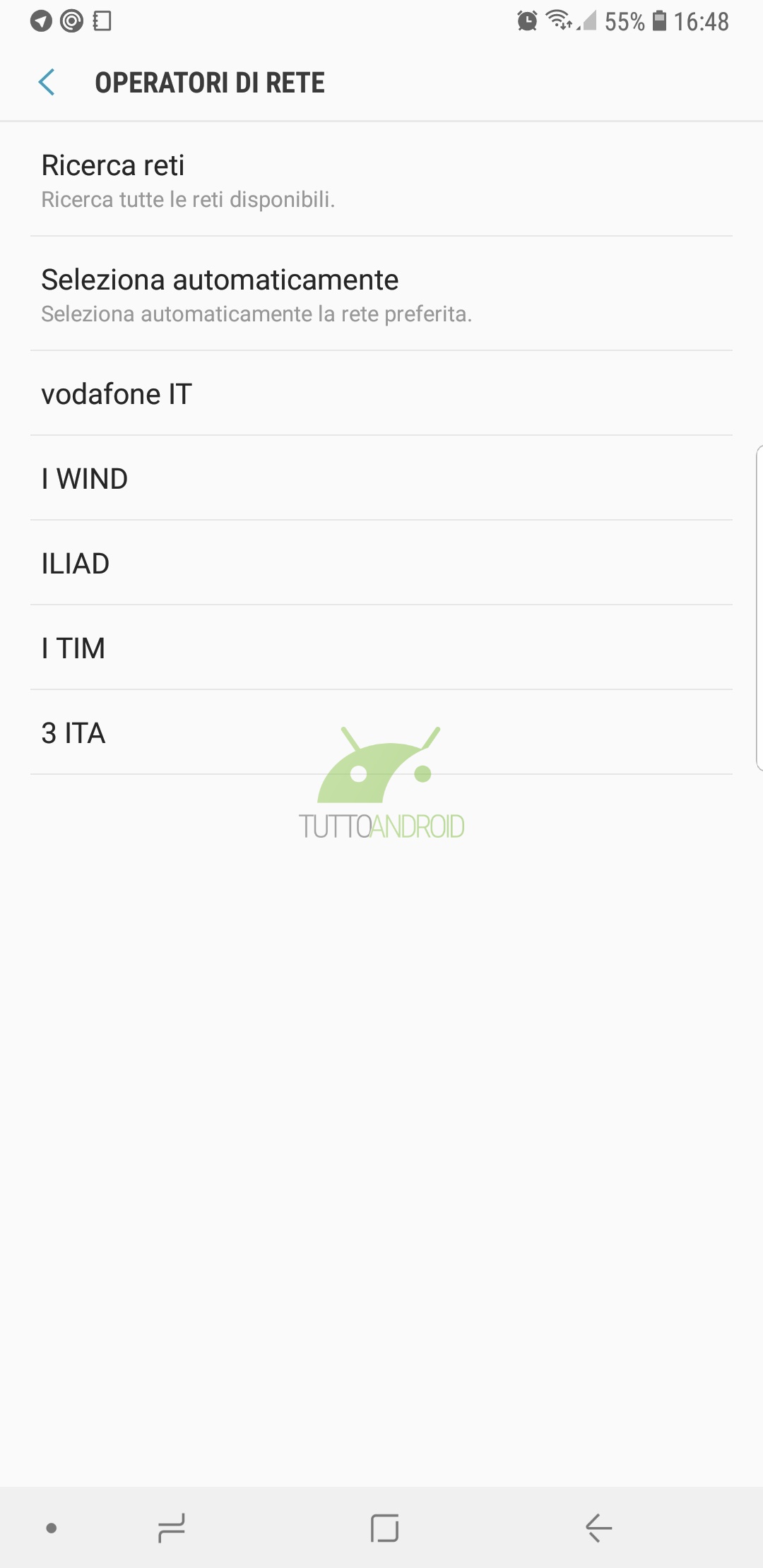Open Ricerca reti to scan networks
This screenshot has height=1568, width=763.
381,179
